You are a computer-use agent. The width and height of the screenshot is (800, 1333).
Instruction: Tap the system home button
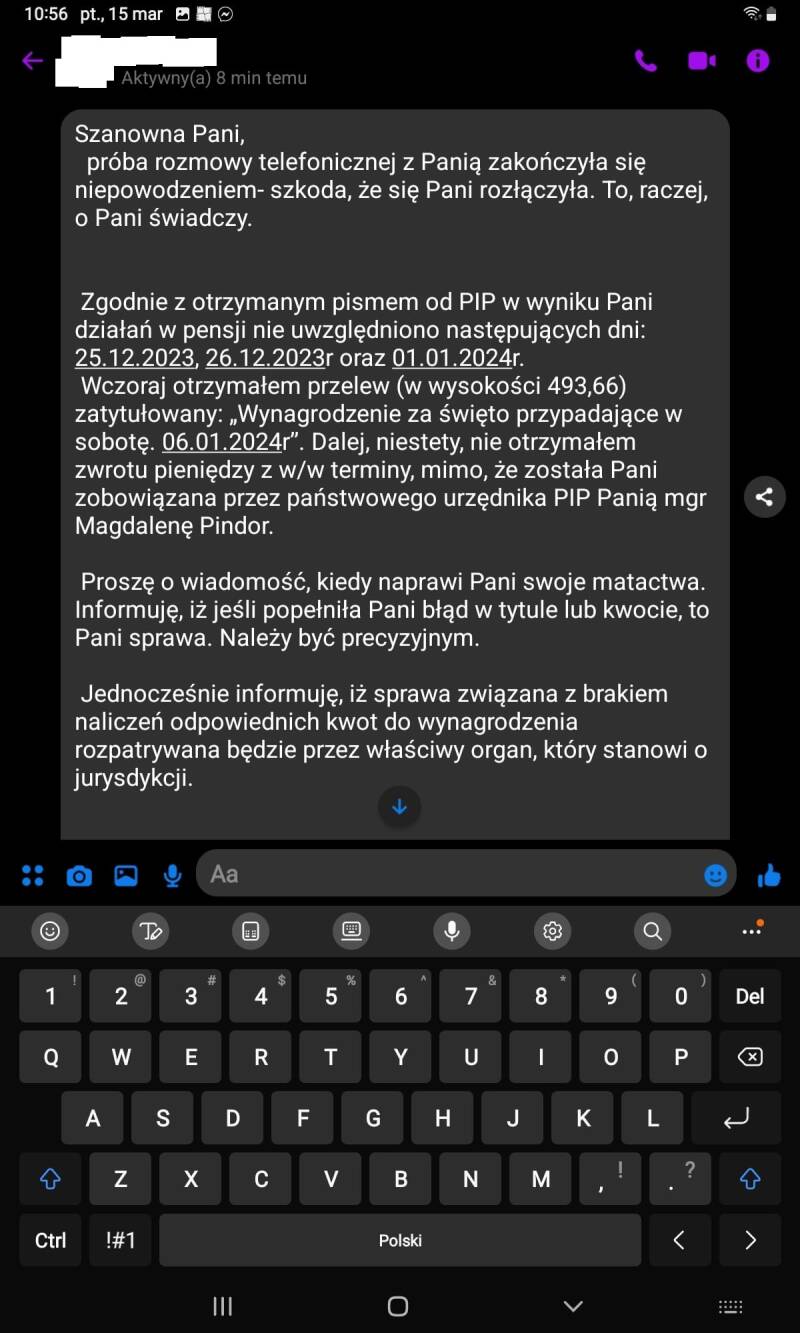coord(397,1306)
